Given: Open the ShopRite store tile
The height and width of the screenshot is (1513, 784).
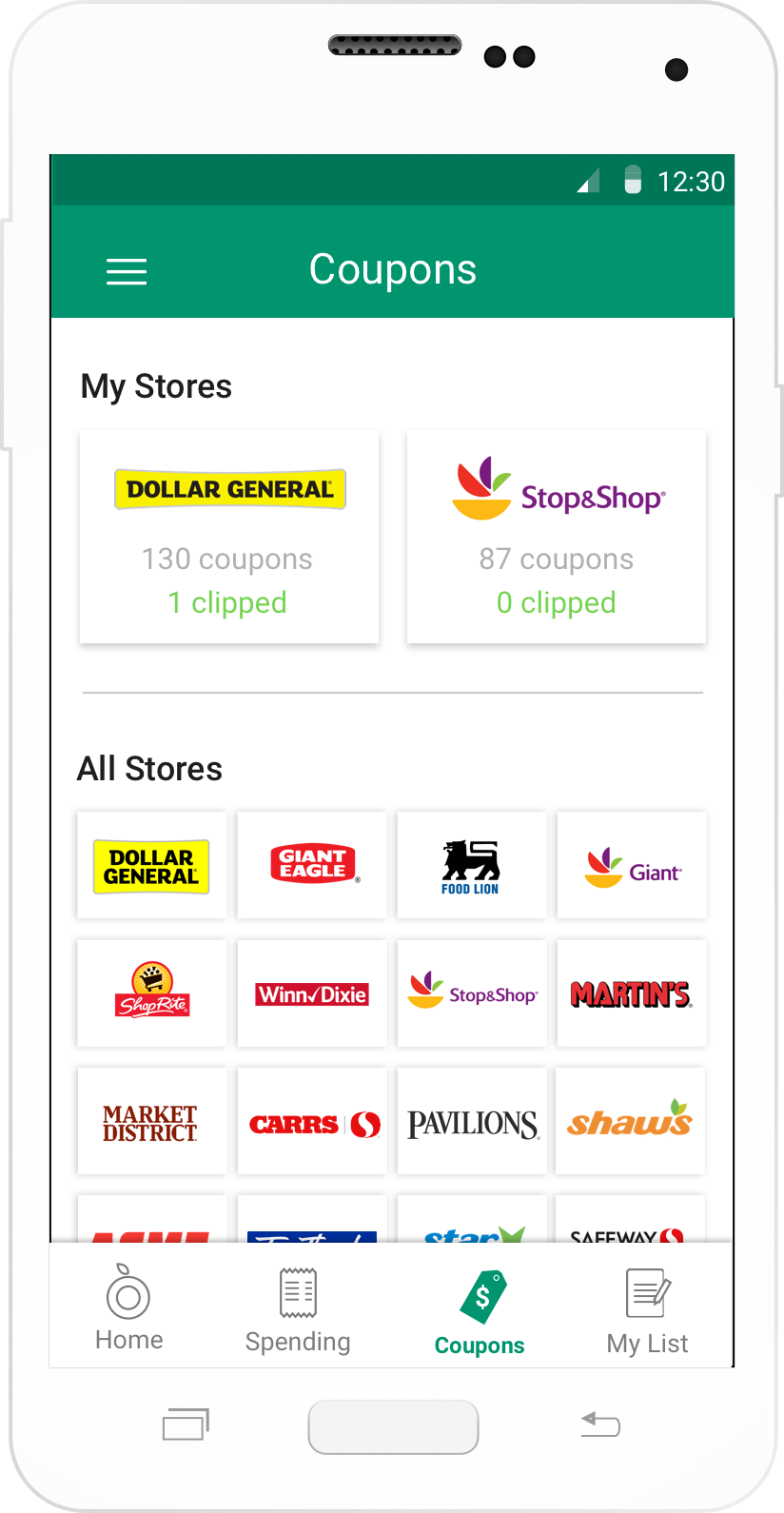Looking at the screenshot, I should click(x=151, y=992).
